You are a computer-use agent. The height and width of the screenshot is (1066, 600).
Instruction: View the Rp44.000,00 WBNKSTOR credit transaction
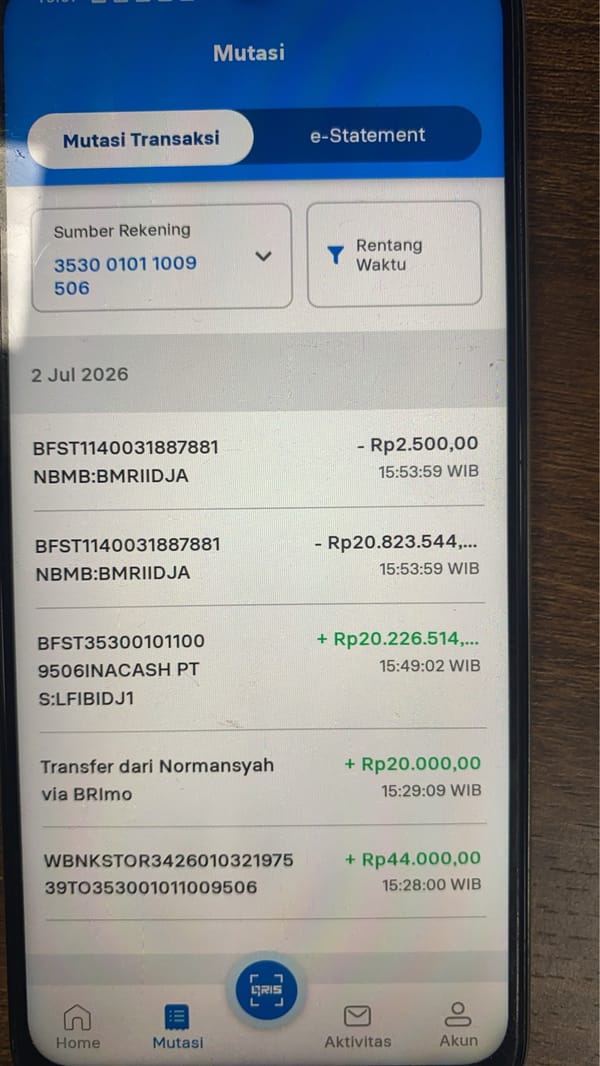pos(264,872)
